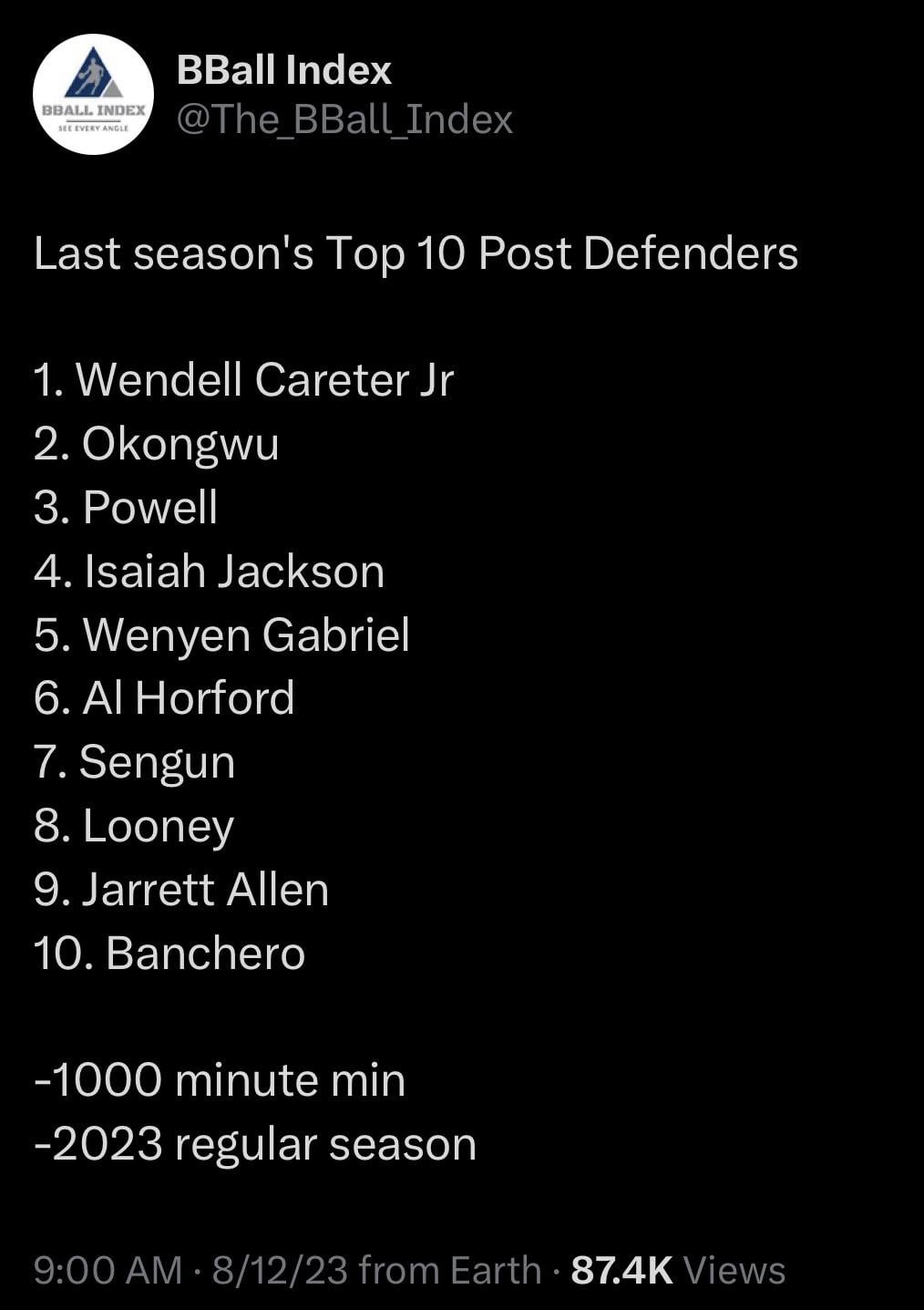View the 87.4K Views details

click(x=677, y=1270)
